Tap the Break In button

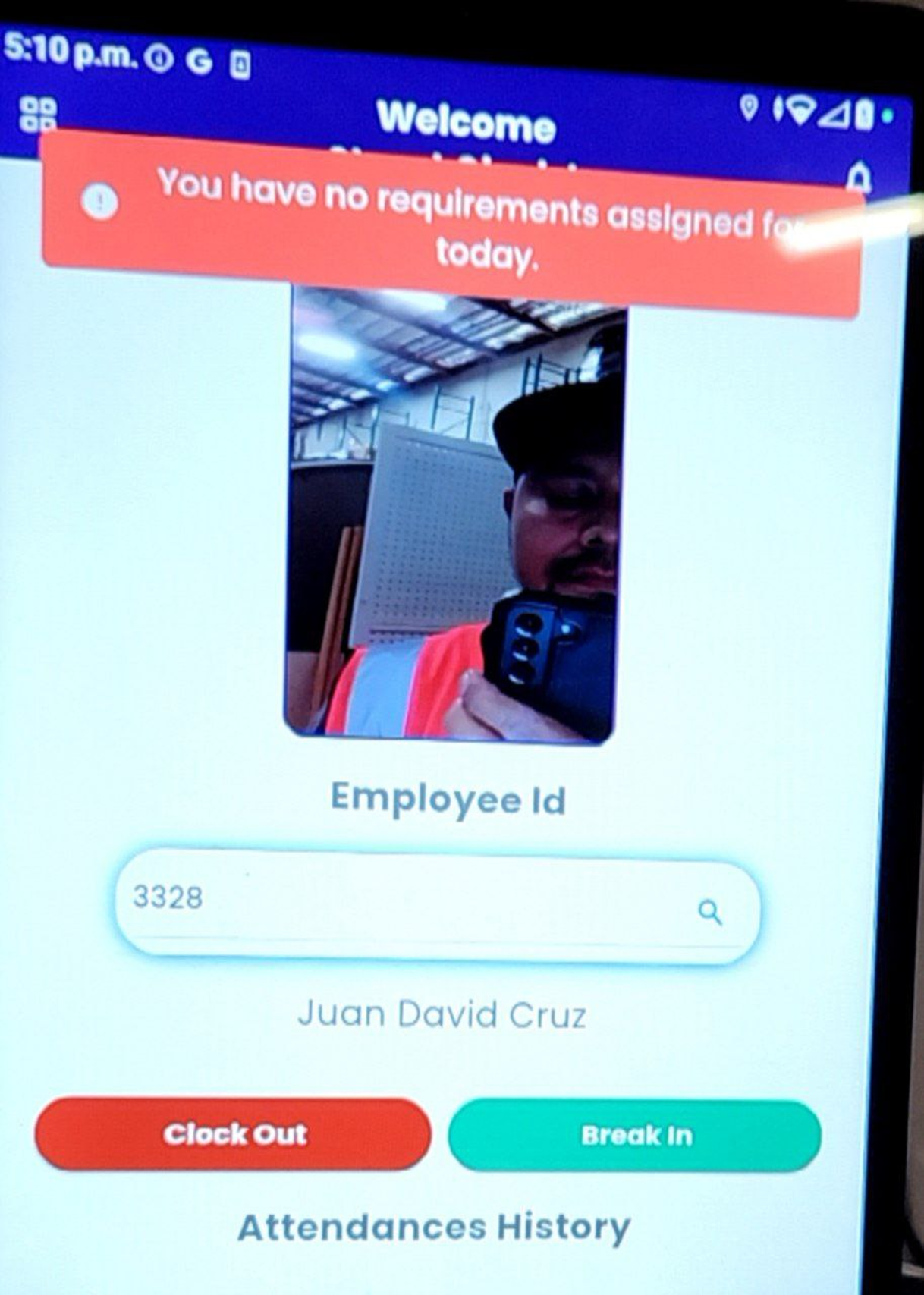(635, 1136)
